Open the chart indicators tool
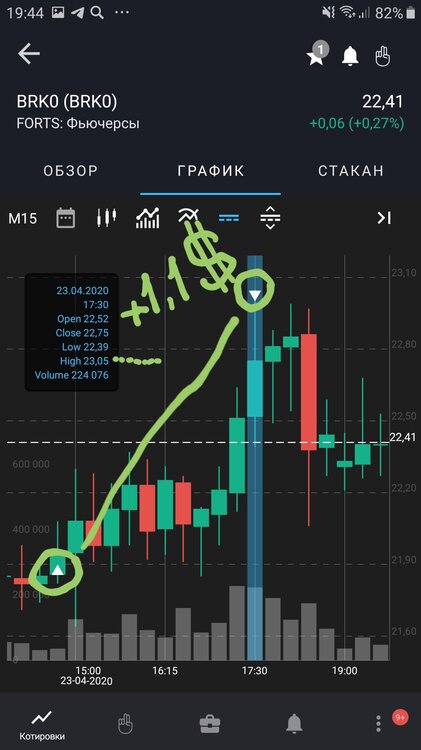Image resolution: width=421 pixels, height=750 pixels. [188, 217]
